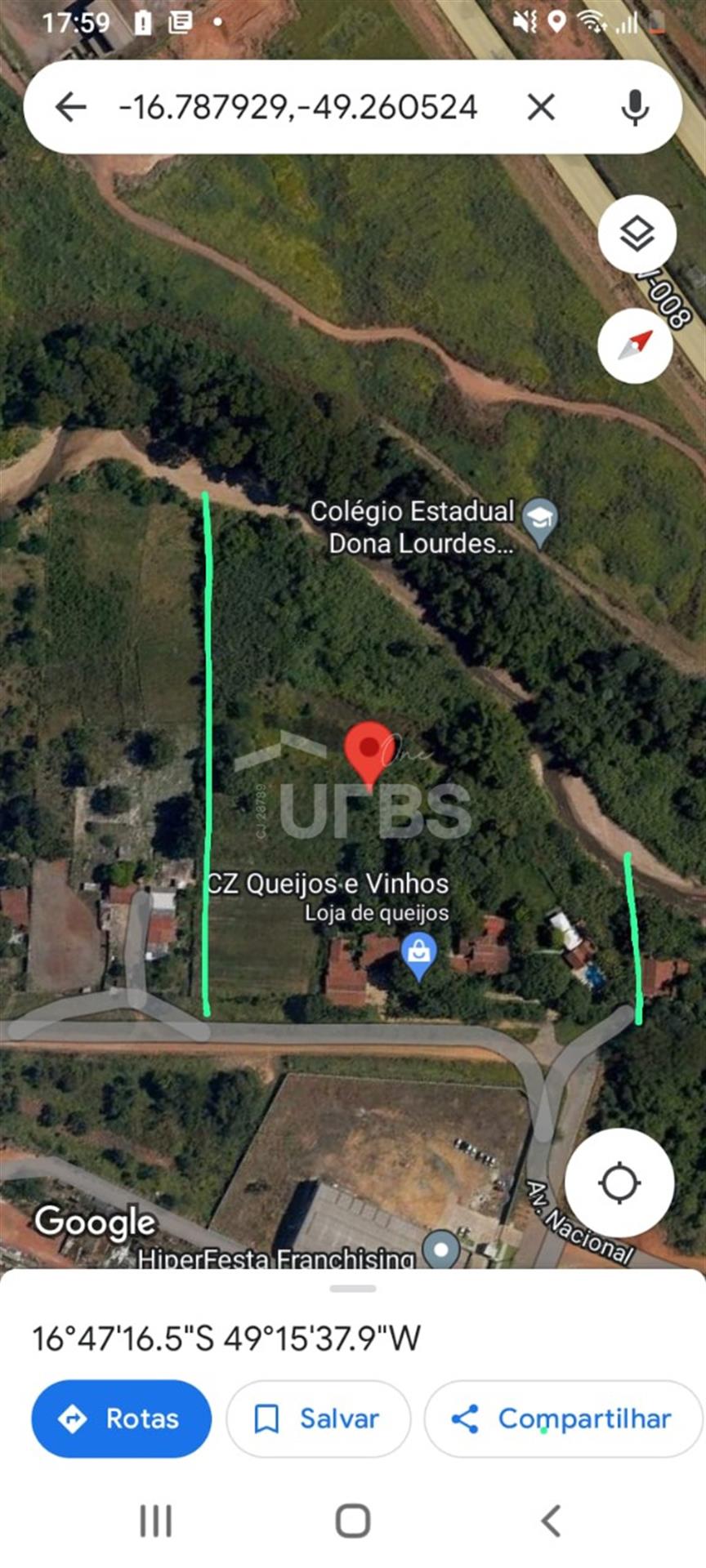Get directions with Rotas
Viewport: 706px width, 1568px height.
click(x=121, y=1419)
